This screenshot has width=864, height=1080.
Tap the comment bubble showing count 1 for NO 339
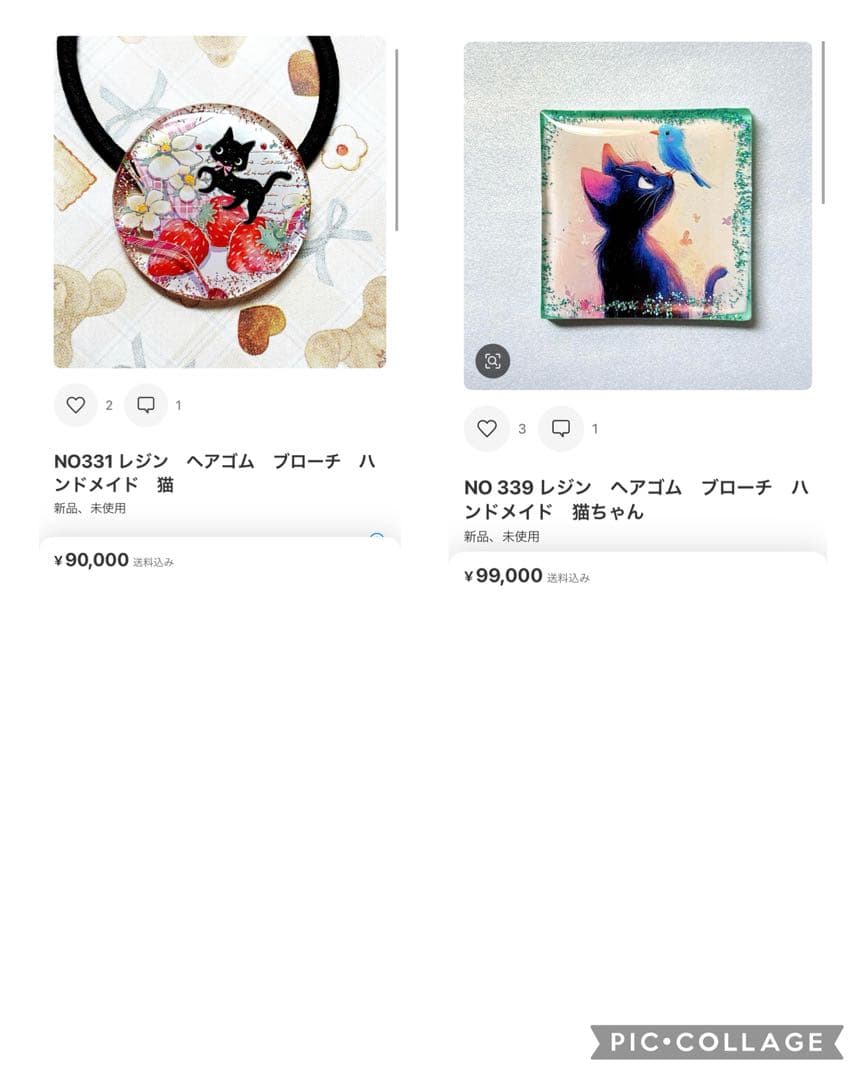tap(561, 429)
